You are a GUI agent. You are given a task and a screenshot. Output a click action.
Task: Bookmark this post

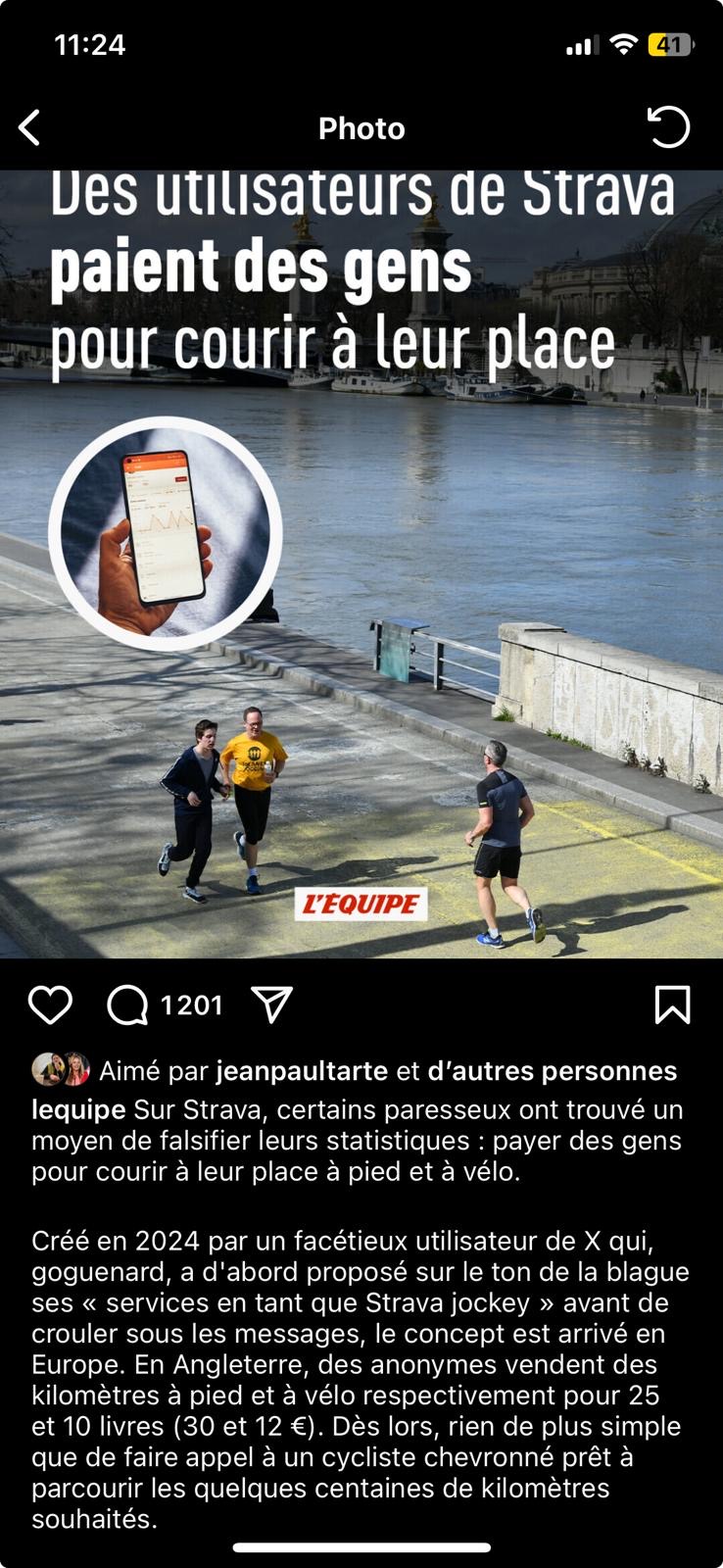[672, 1005]
